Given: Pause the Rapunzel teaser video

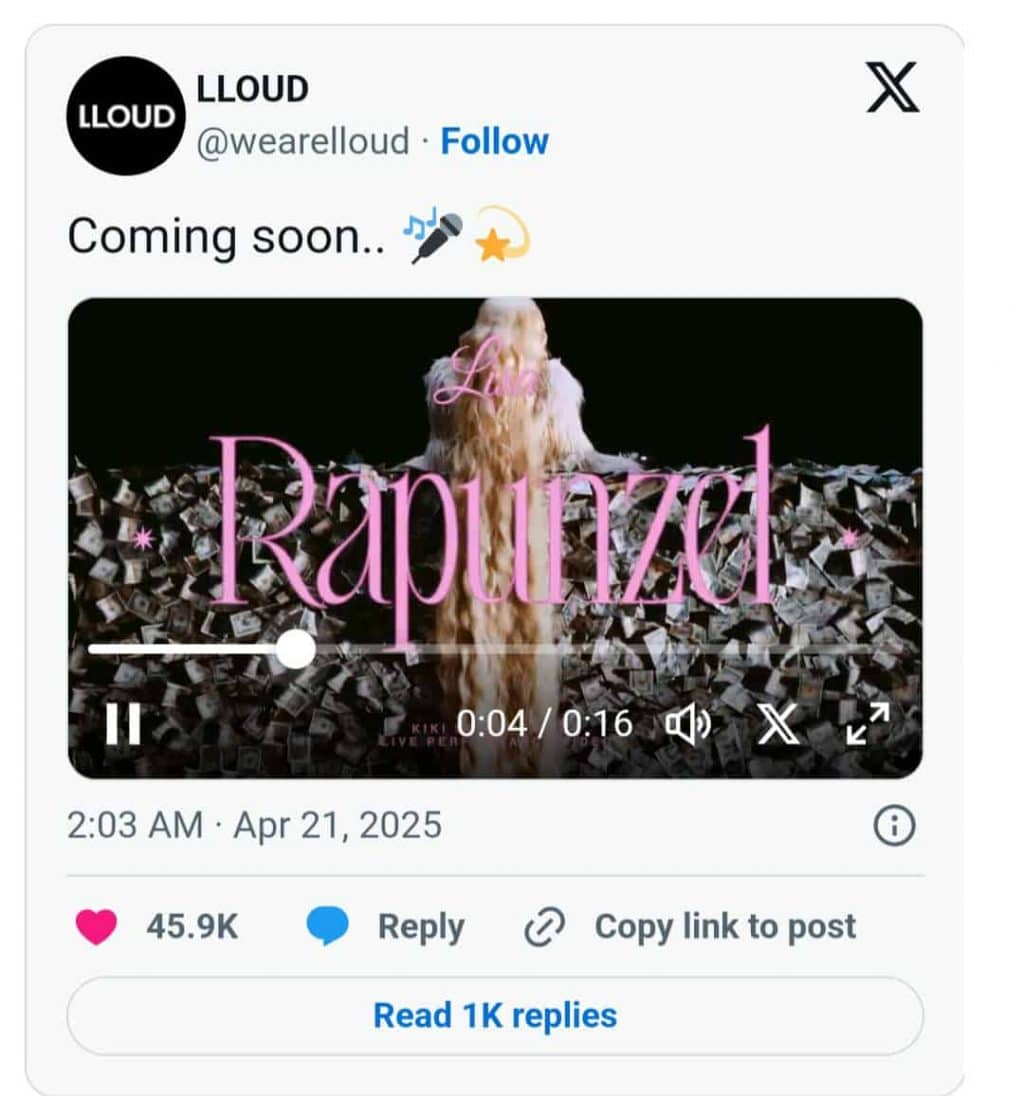Looking at the screenshot, I should pyautogui.click(x=123, y=724).
